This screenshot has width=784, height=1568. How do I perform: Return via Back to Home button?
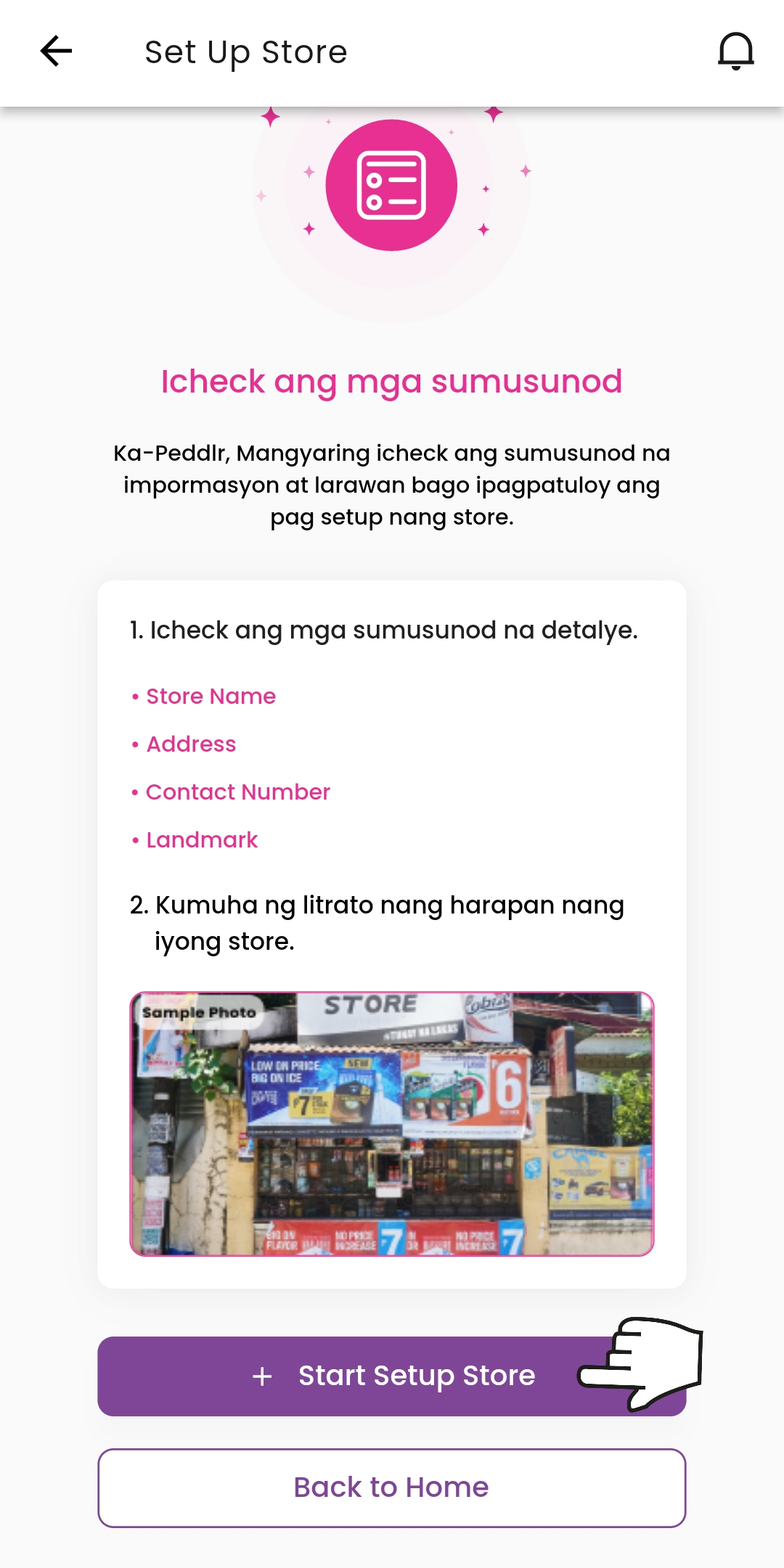[x=391, y=1487]
